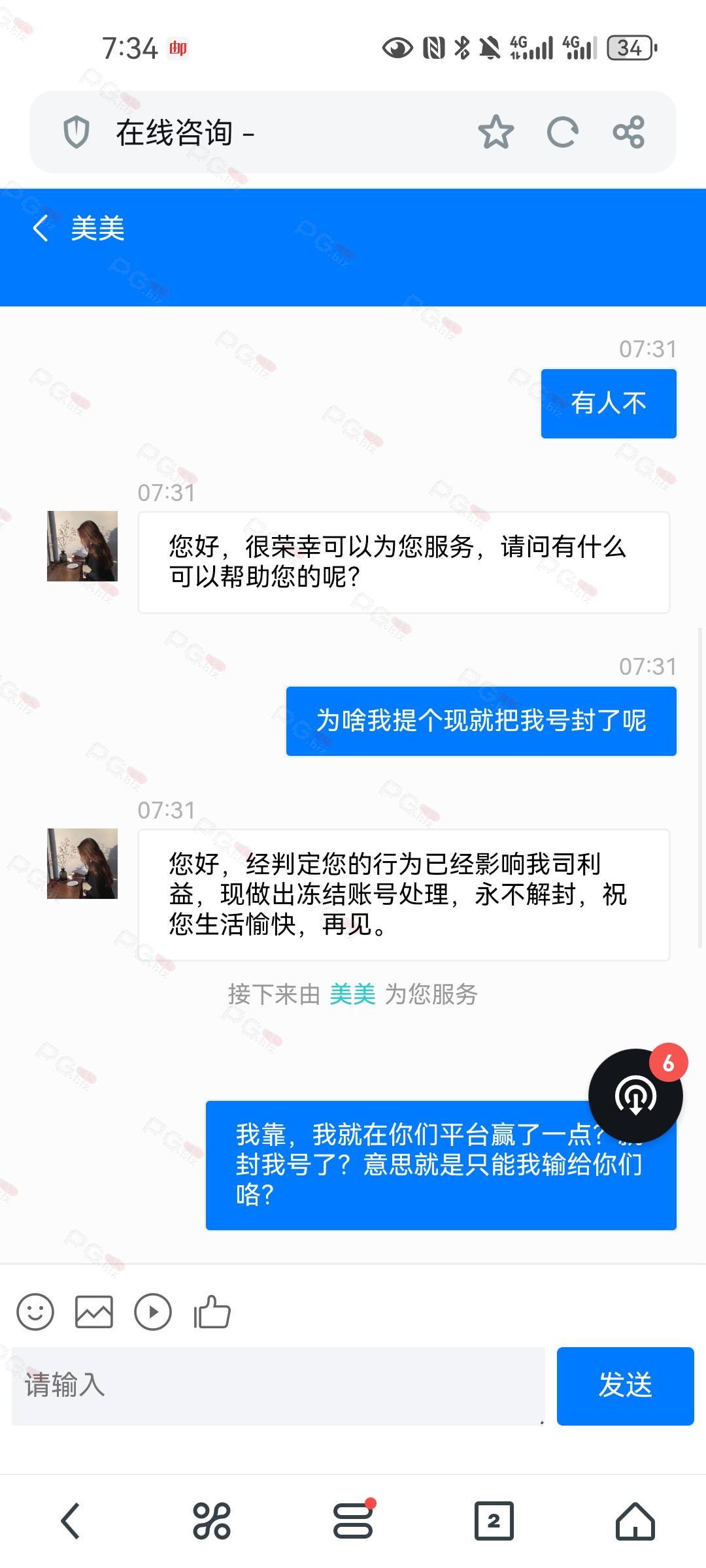
Task: Open the emoji picker
Action: (x=35, y=1312)
